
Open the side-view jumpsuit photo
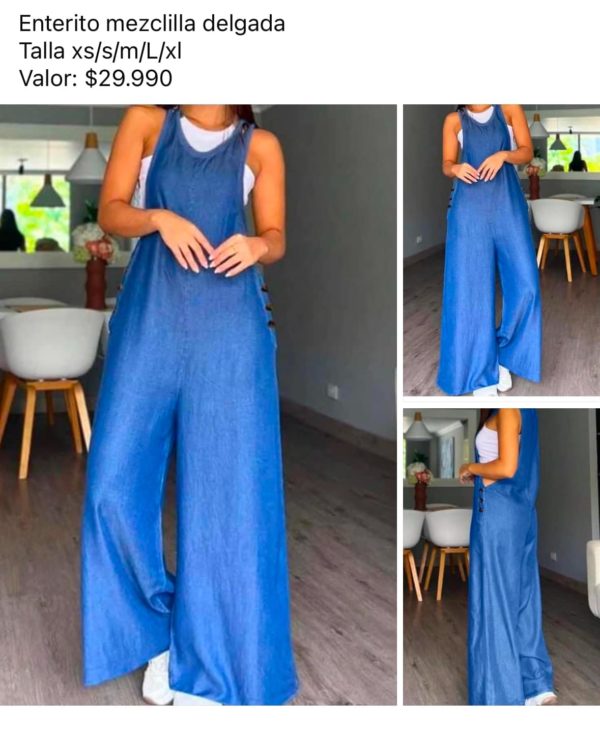tap(500, 556)
